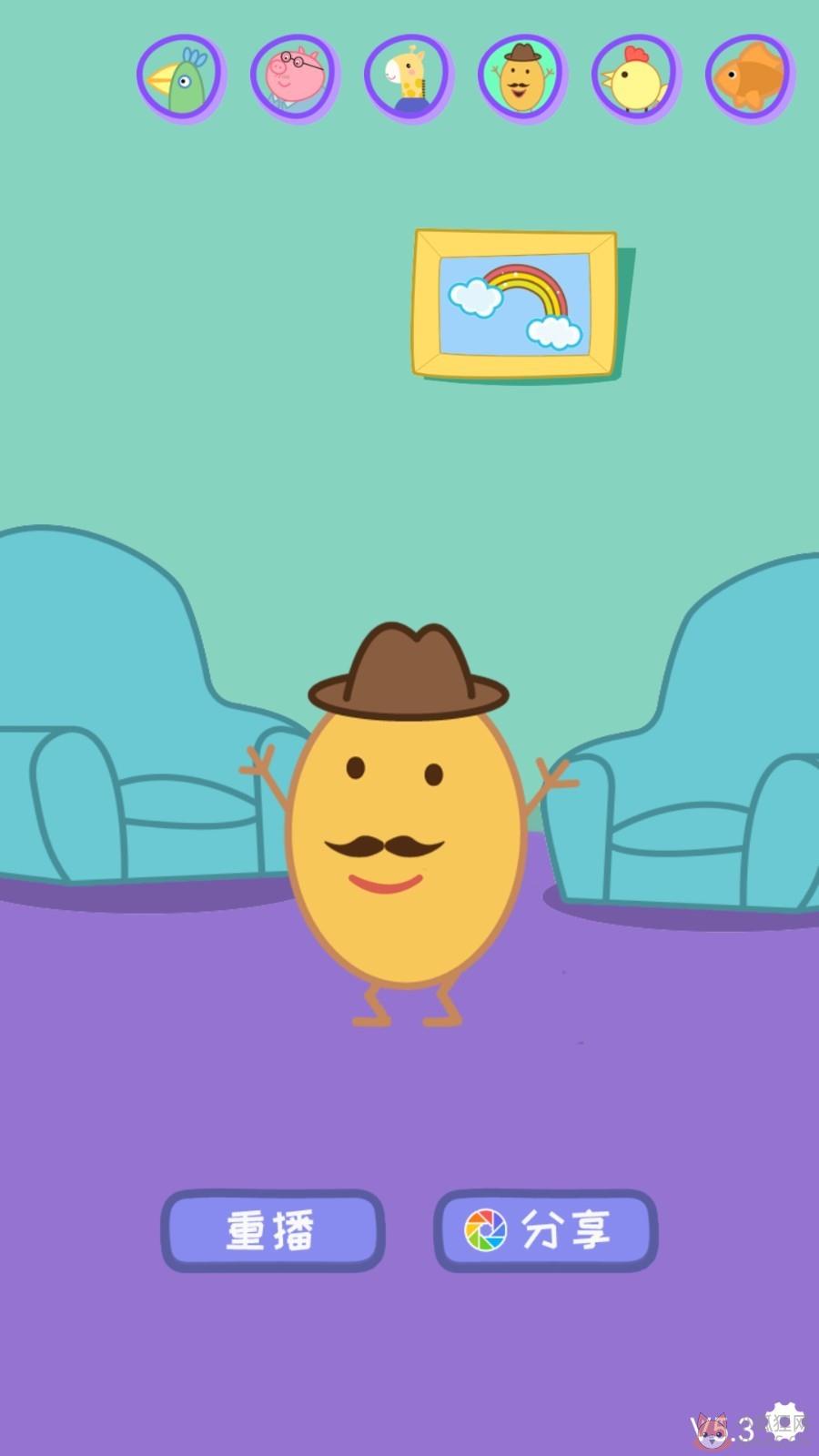
Task: Select the yellow chicken character
Action: pos(636,78)
